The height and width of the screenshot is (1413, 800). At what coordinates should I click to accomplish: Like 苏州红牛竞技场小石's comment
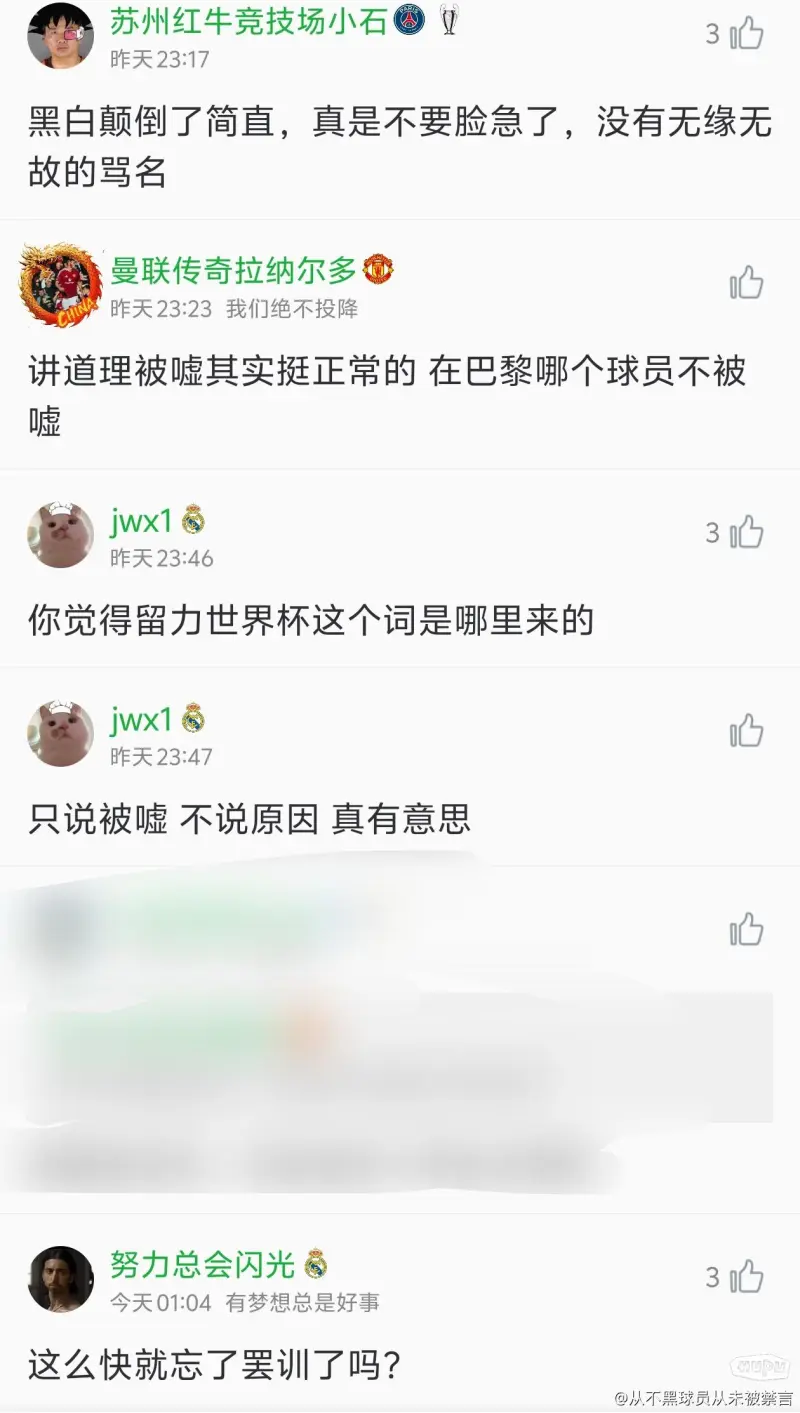(x=746, y=35)
